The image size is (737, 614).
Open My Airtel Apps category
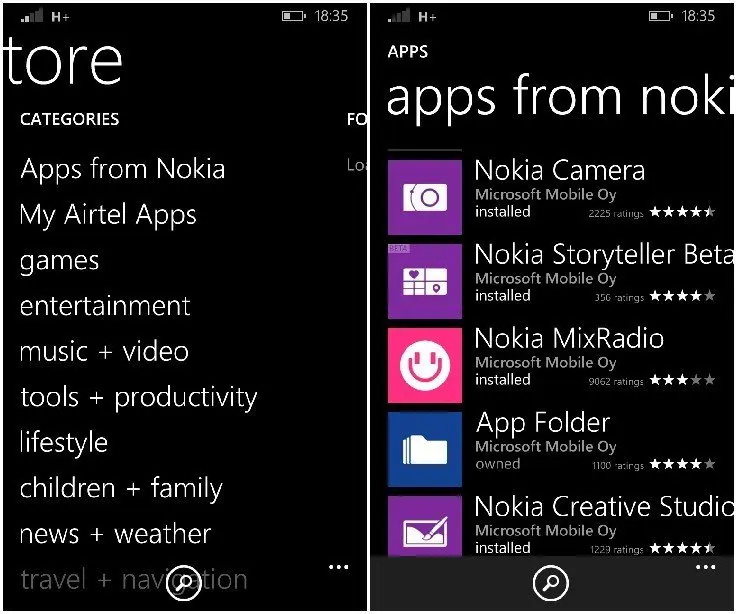[x=108, y=215]
